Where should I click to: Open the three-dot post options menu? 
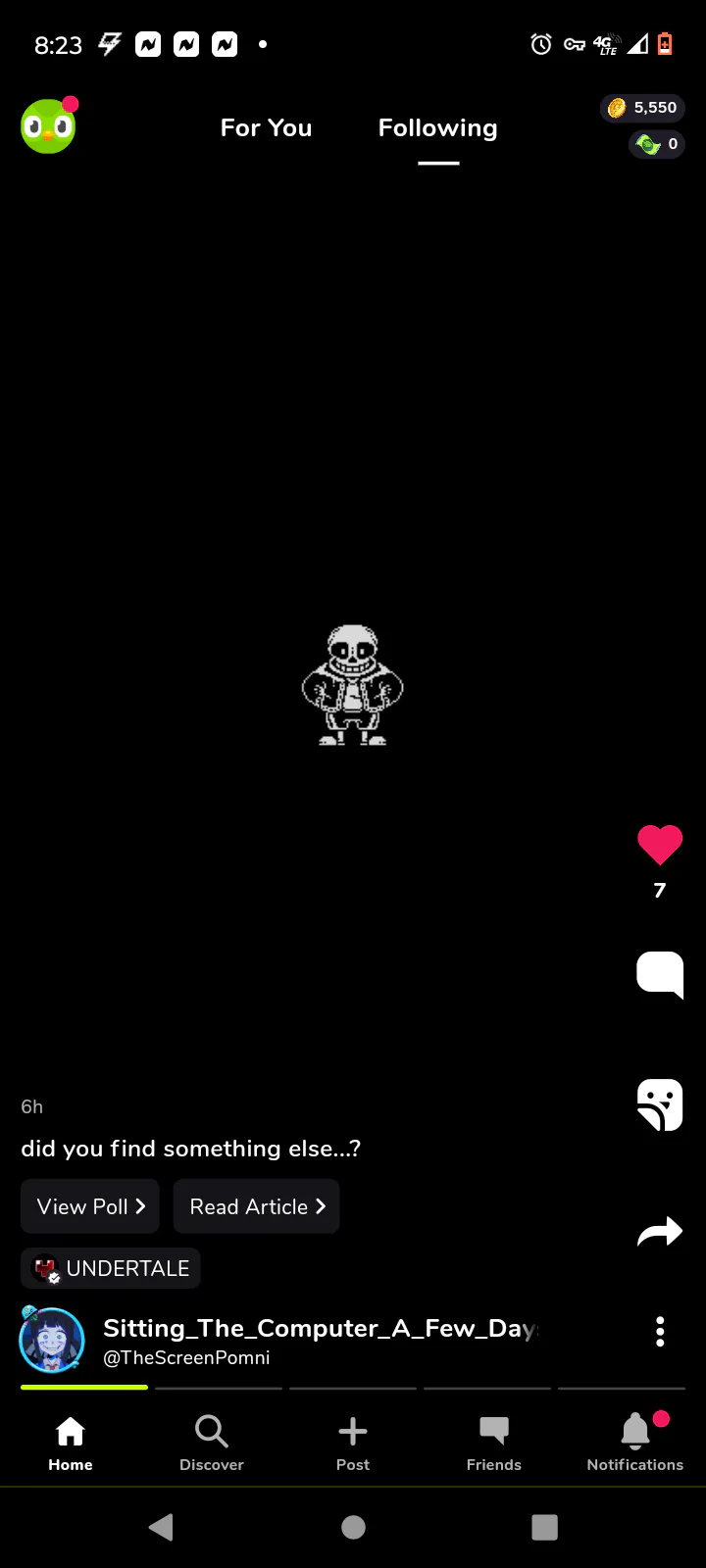point(660,1331)
